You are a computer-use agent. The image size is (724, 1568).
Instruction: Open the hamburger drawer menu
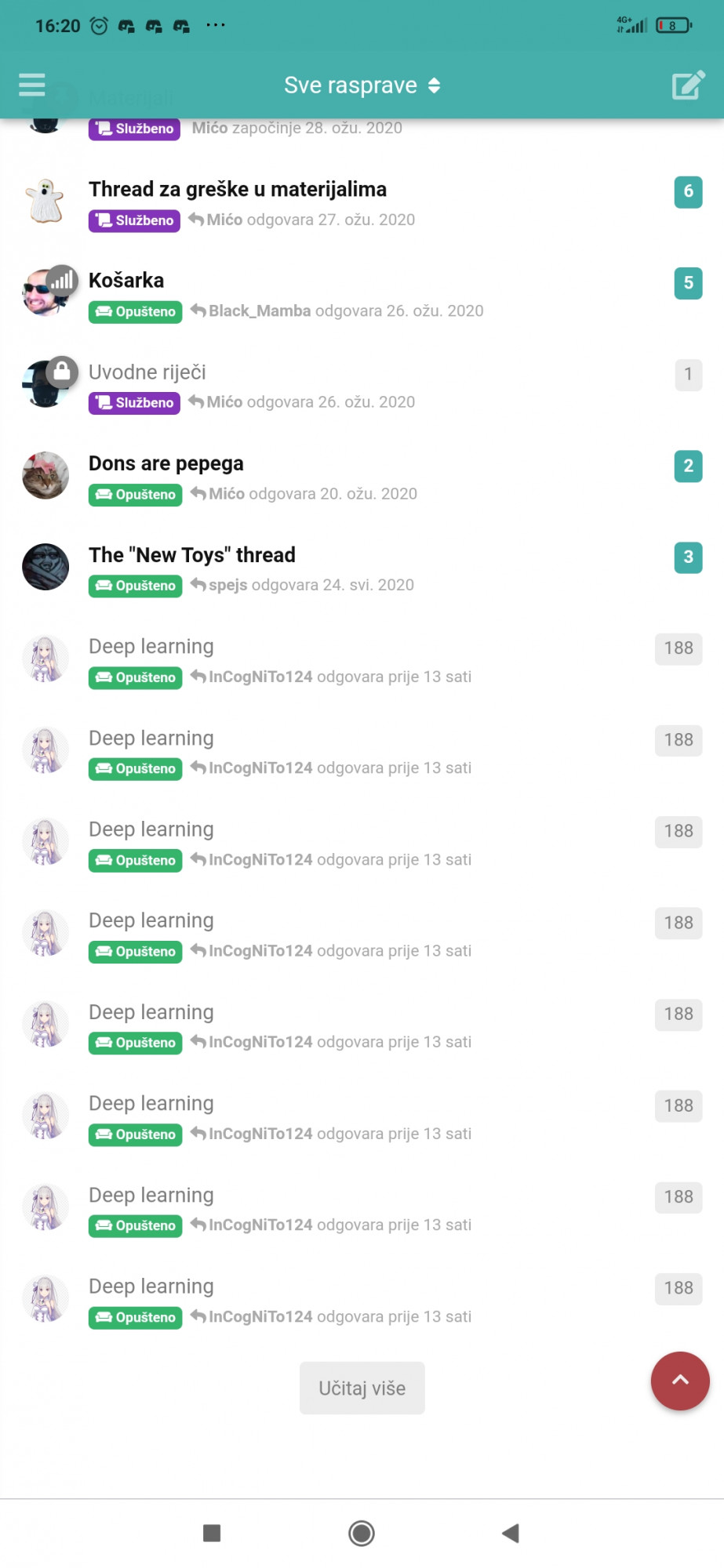point(32,85)
